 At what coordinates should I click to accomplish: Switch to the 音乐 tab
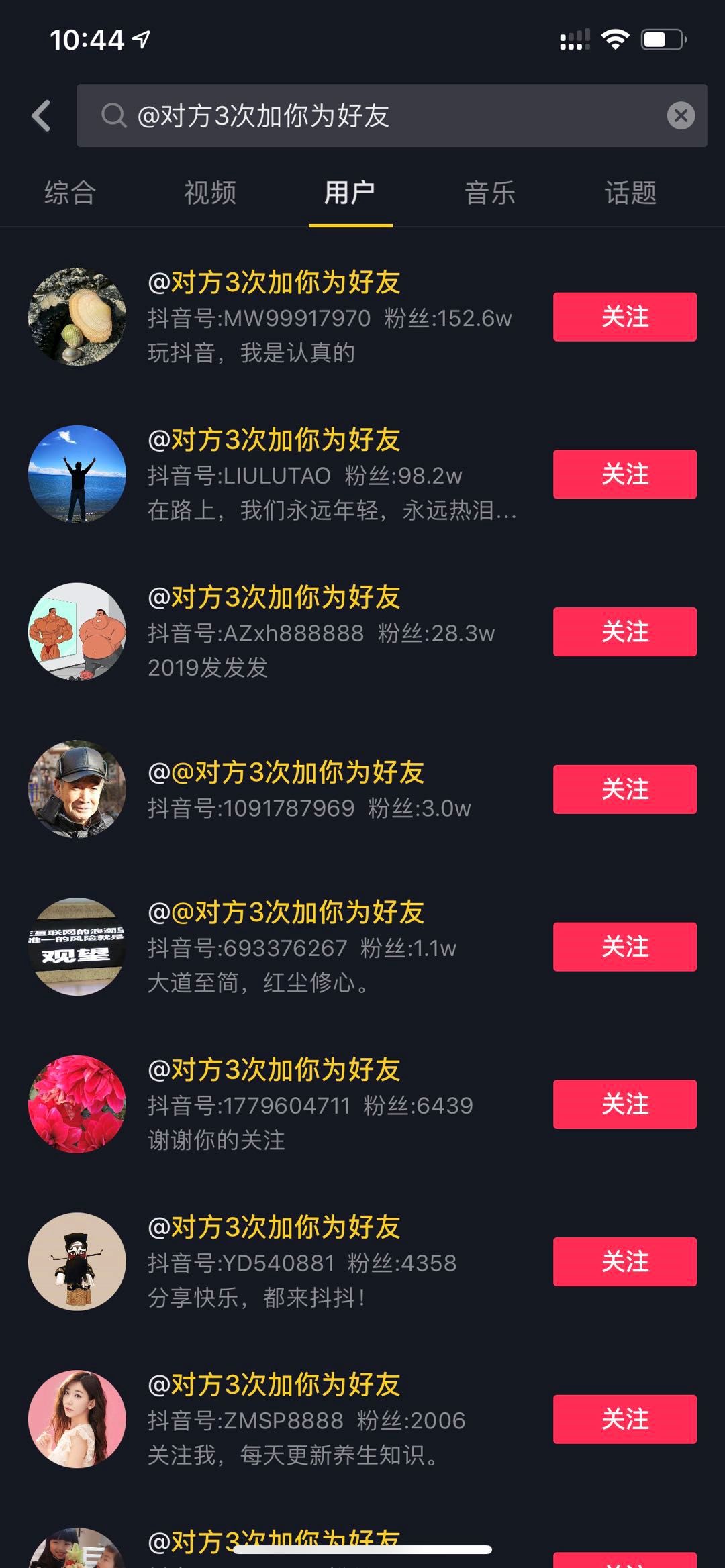490,193
